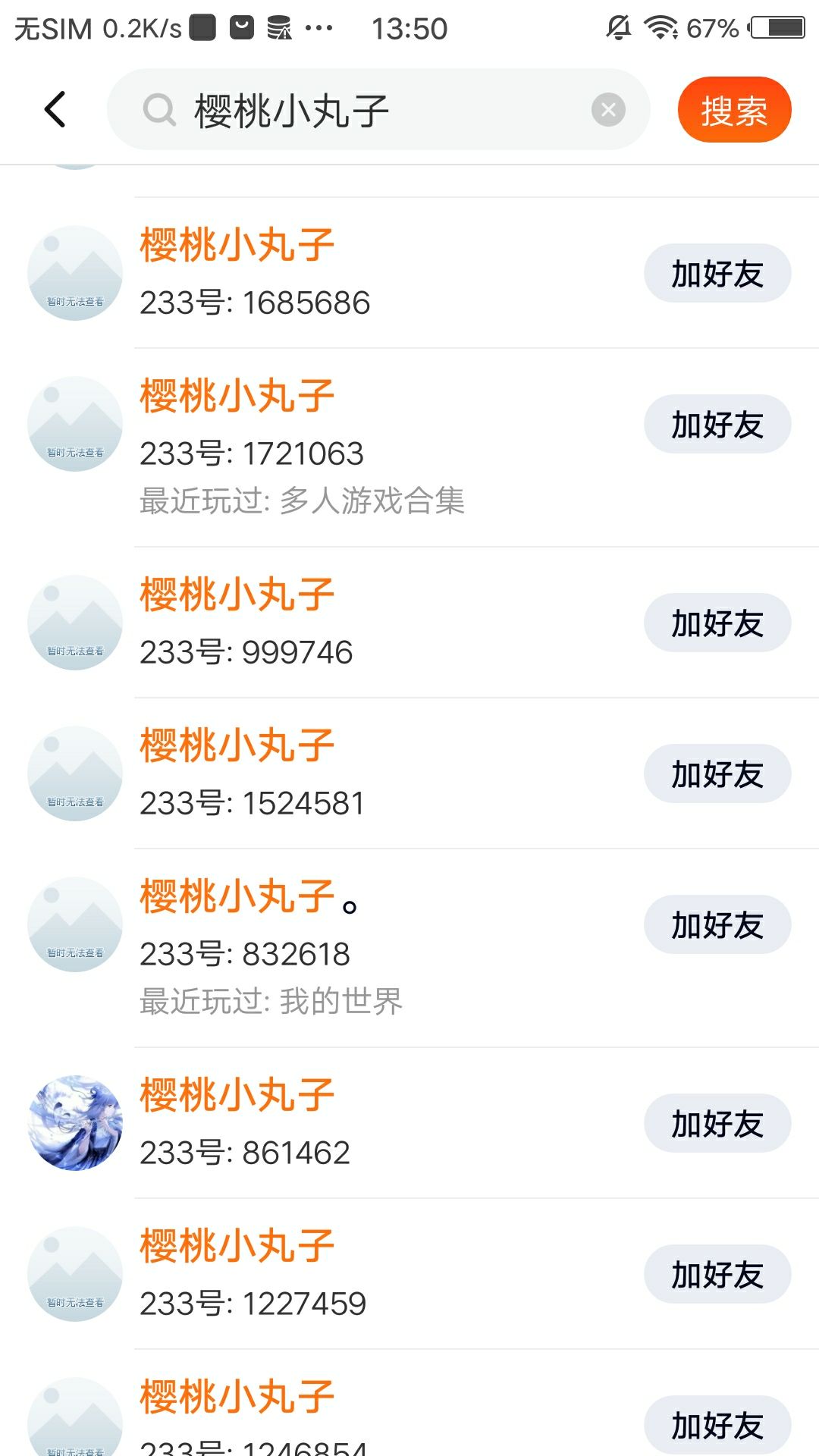Go back using the top-left arrow
Screen dimensions: 819x1456
(55, 110)
